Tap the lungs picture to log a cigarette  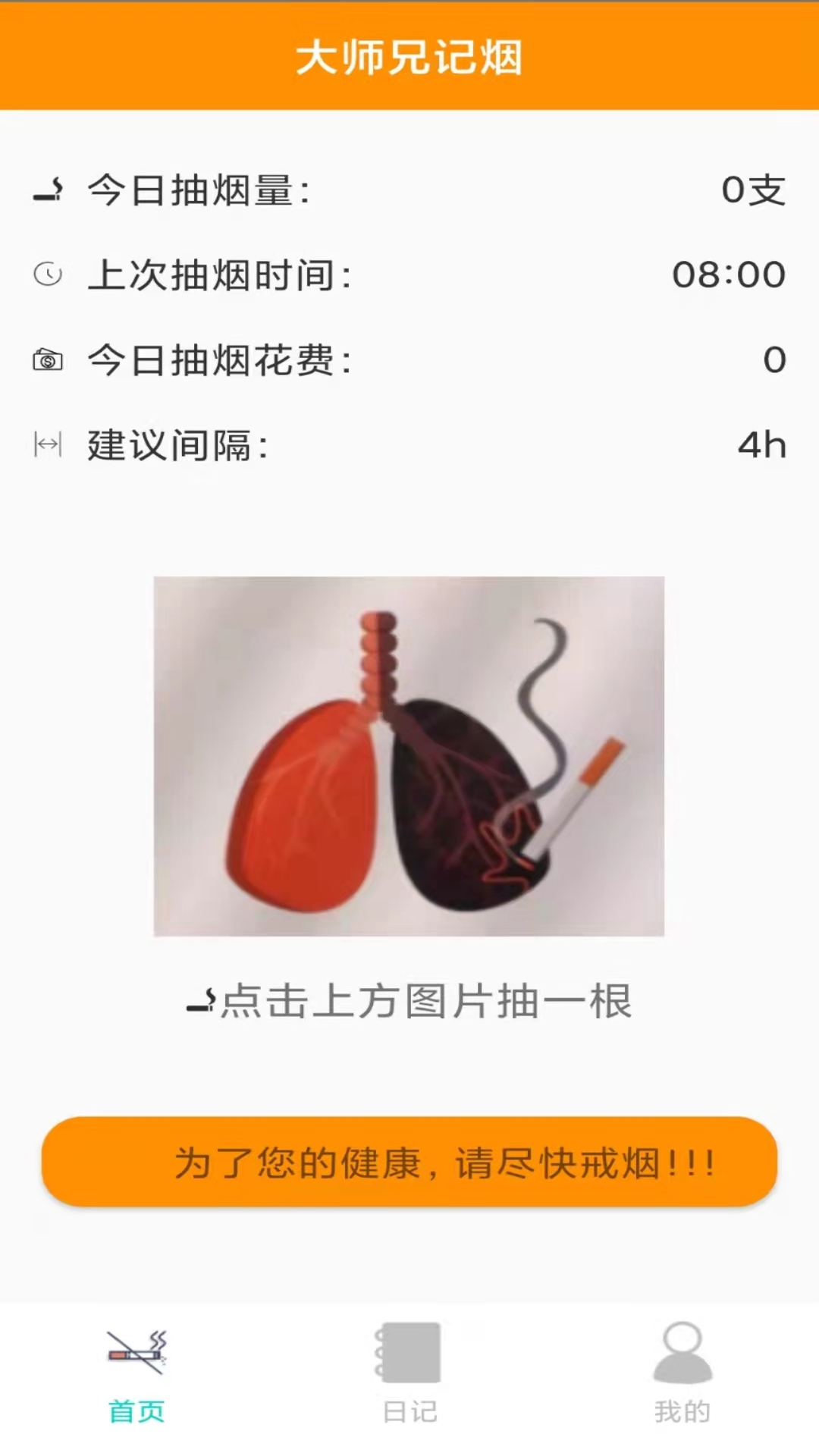(x=409, y=758)
